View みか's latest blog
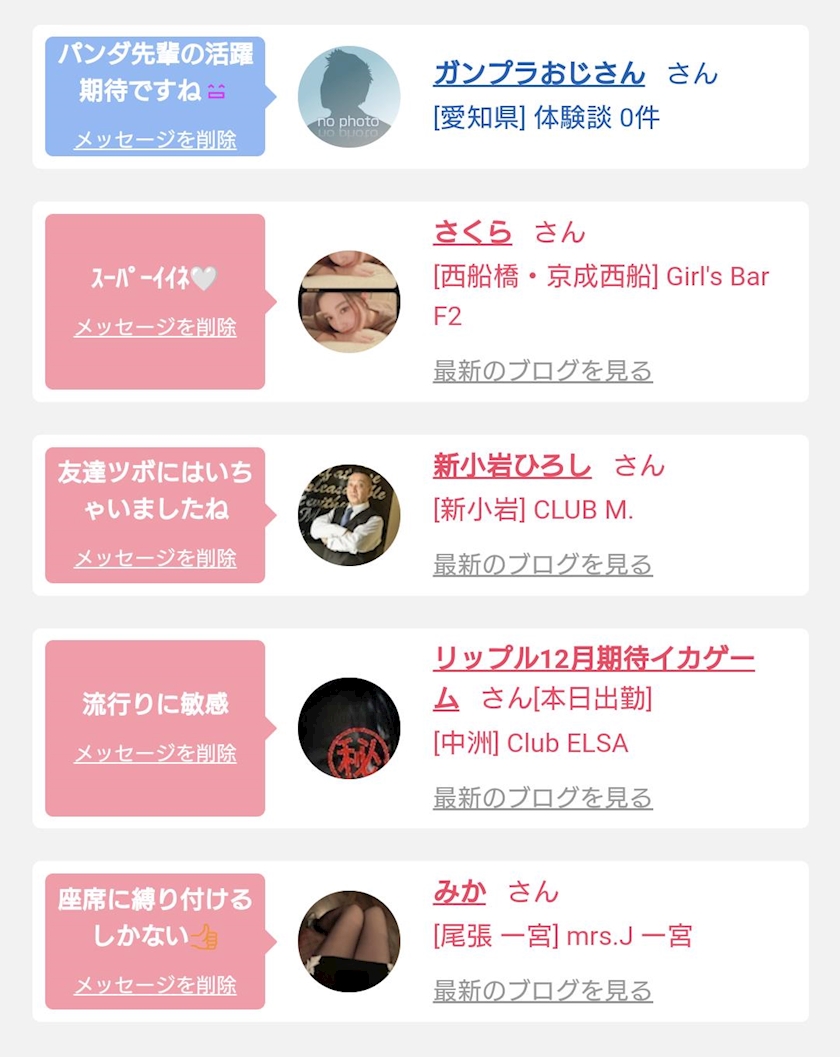 coord(542,991)
